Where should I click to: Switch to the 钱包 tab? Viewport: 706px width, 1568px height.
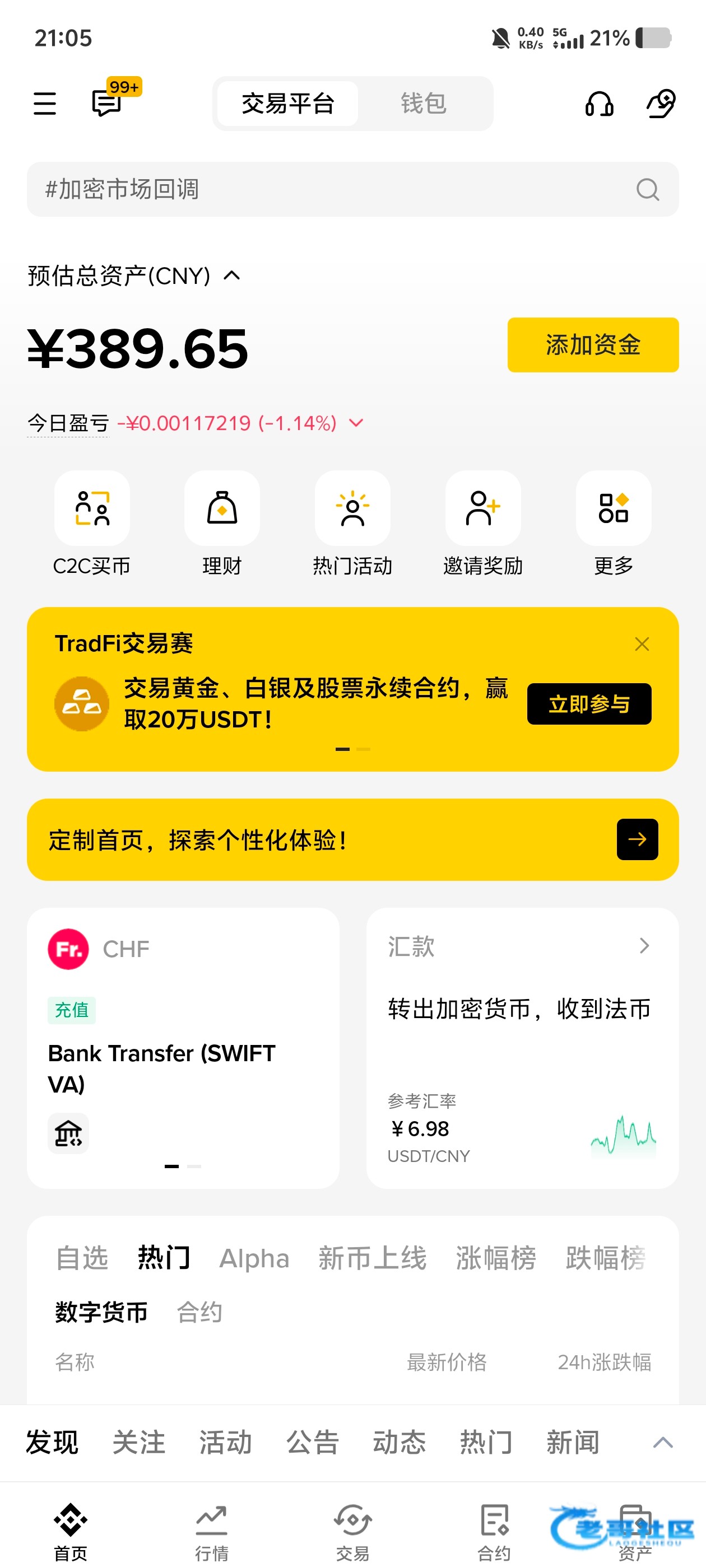(x=424, y=104)
